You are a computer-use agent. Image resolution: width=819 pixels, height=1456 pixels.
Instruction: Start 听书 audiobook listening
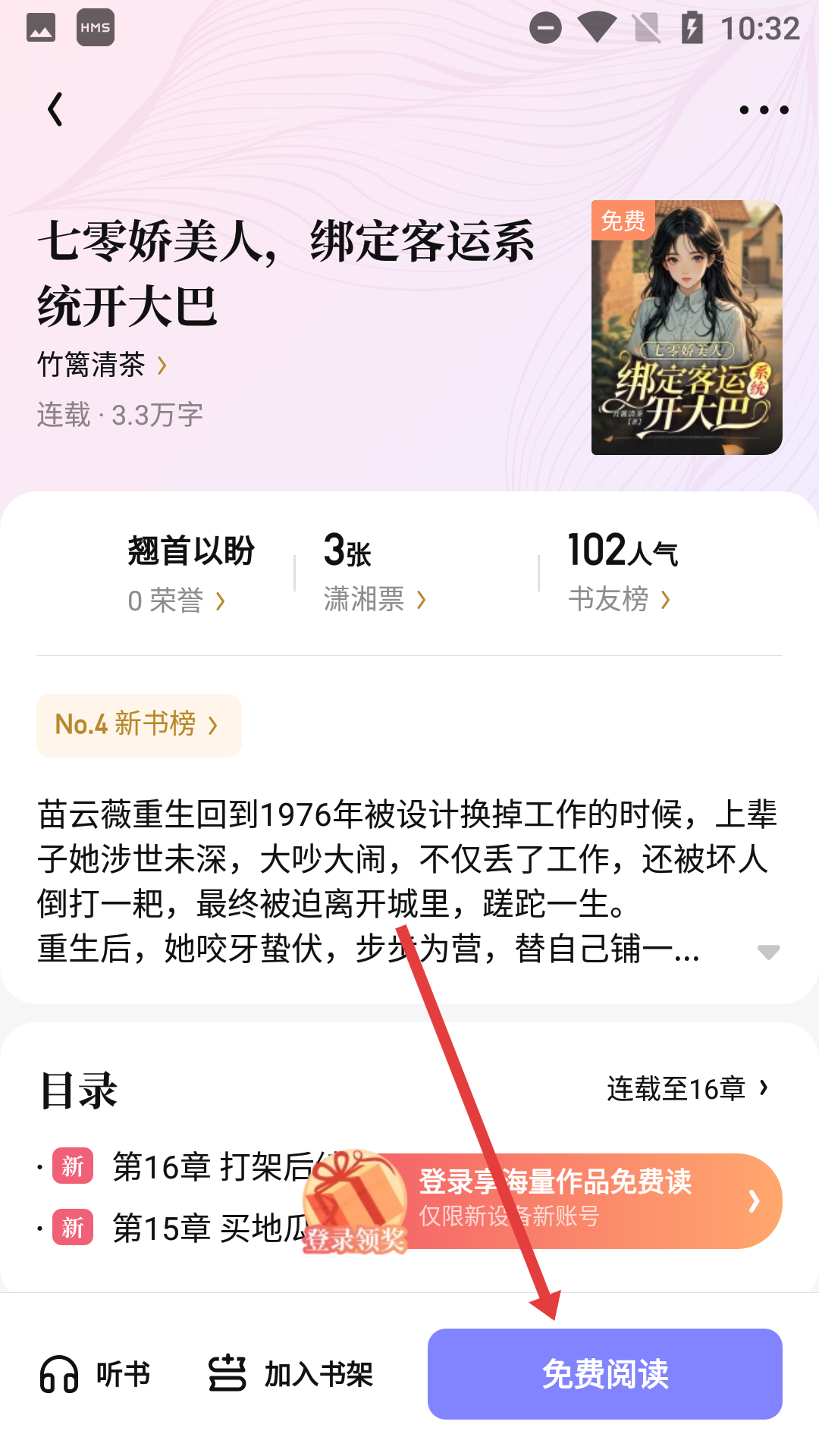click(96, 1374)
